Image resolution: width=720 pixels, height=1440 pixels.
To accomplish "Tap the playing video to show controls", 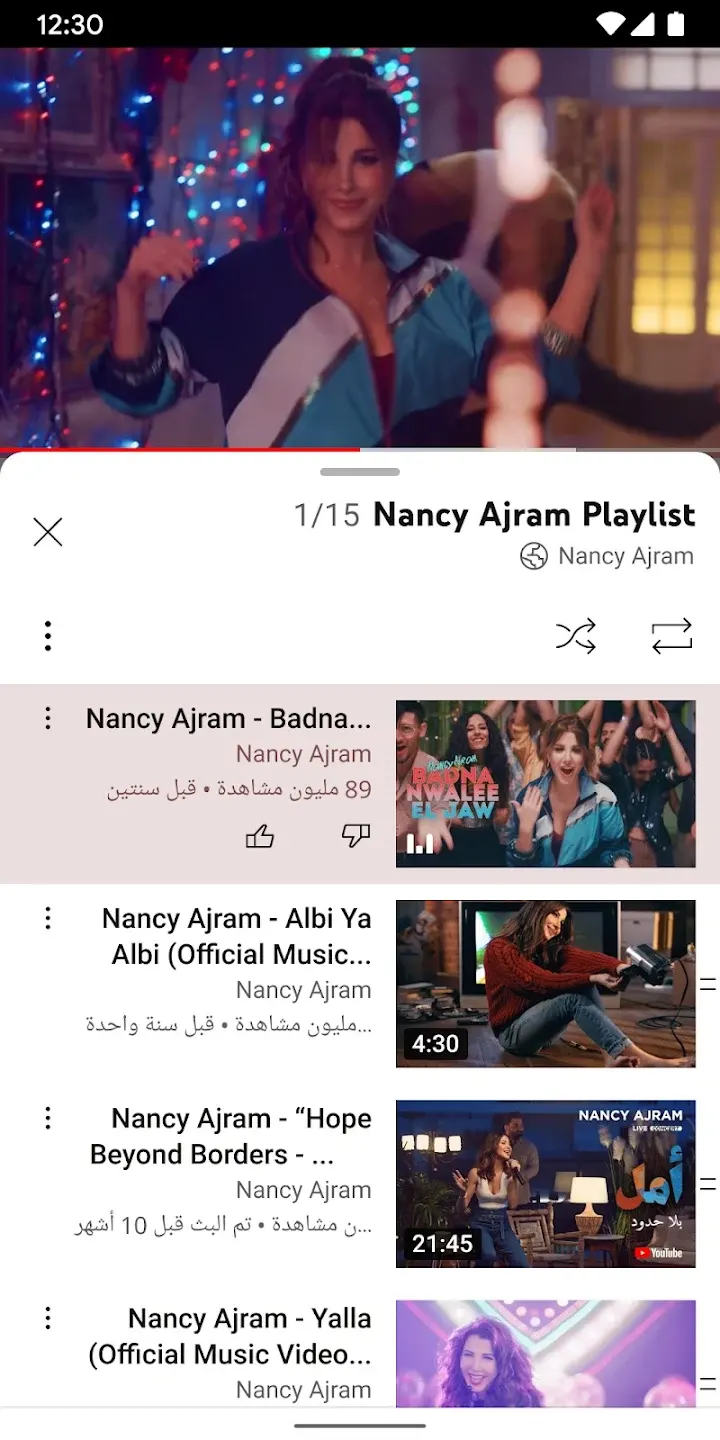I will tap(360, 248).
